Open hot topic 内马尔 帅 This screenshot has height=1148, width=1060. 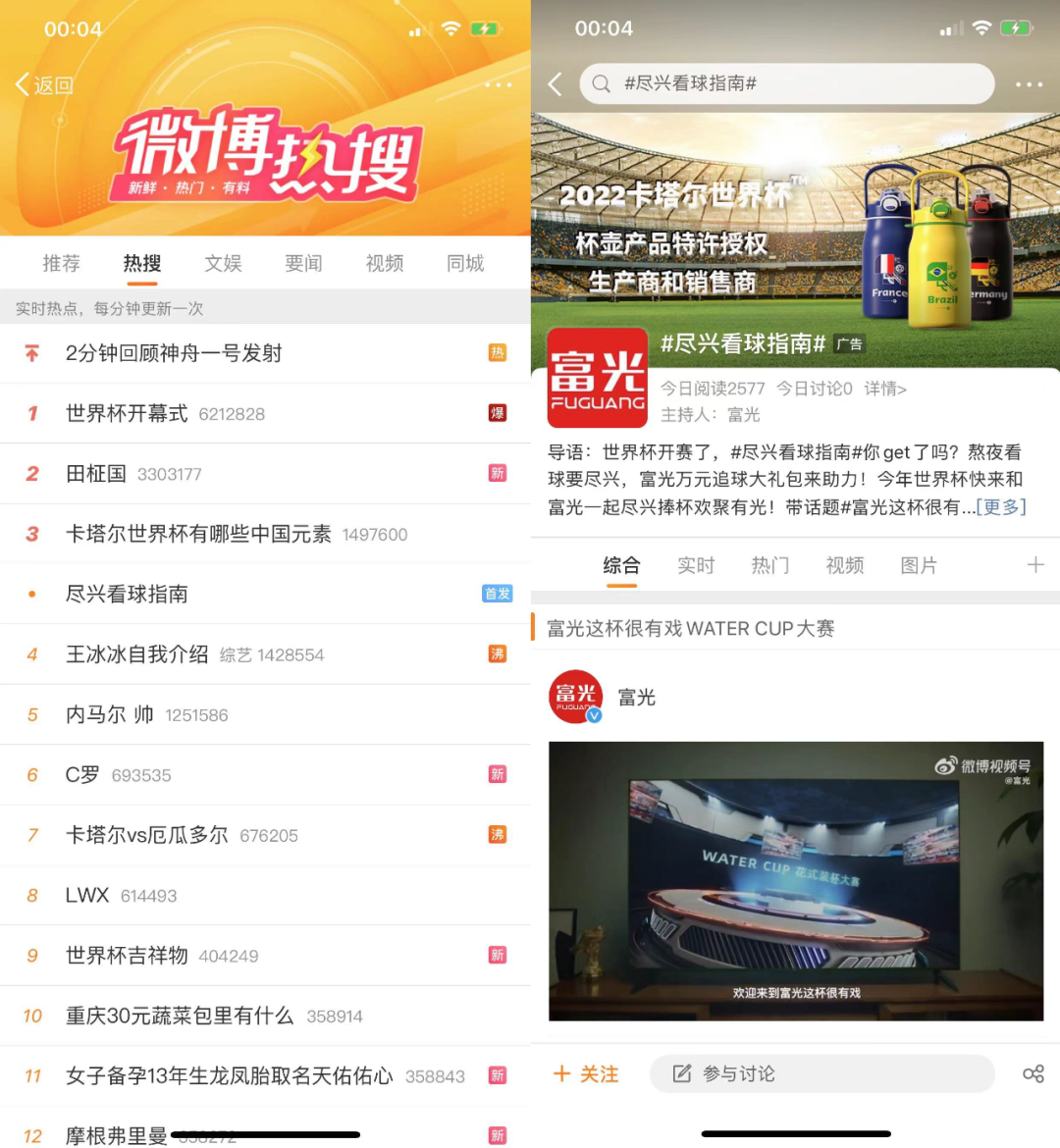pyautogui.click(x=109, y=714)
